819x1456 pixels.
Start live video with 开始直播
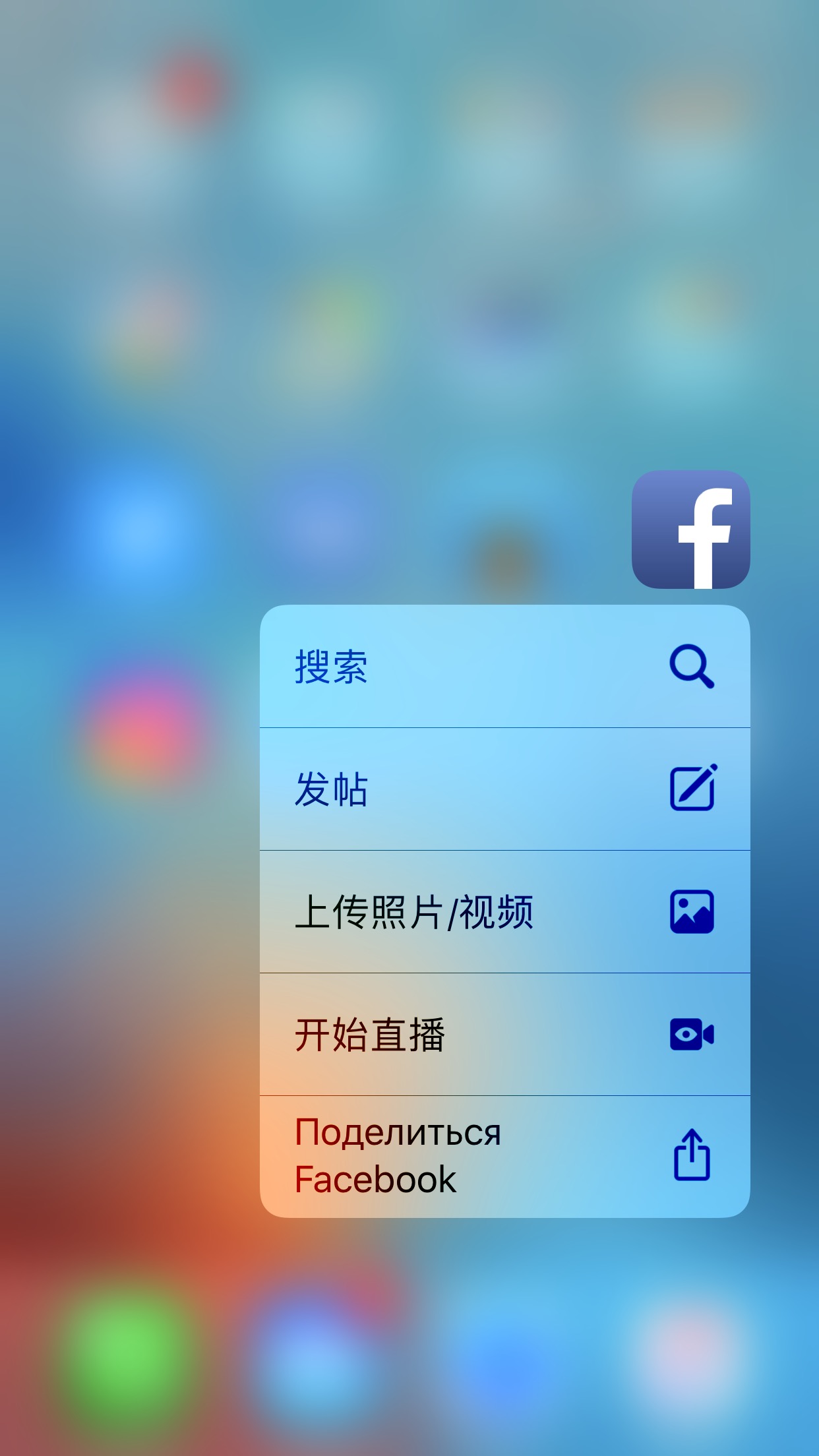pos(505,1035)
